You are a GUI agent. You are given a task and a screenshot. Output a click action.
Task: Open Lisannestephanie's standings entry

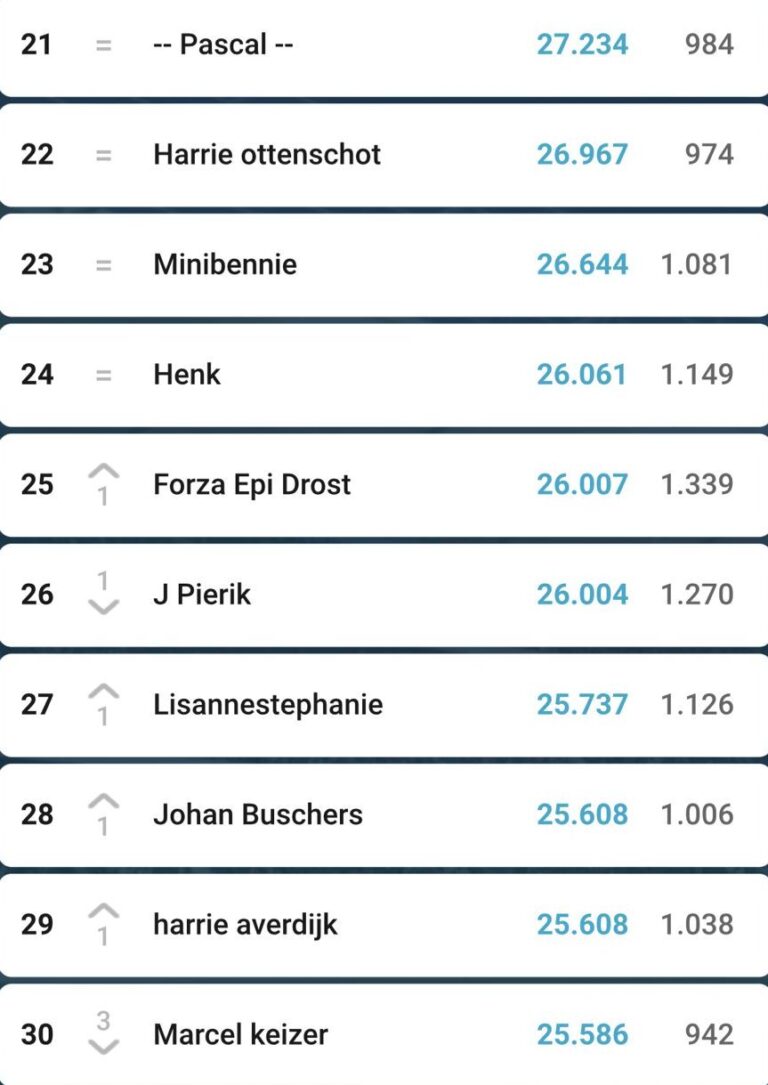[x=268, y=705]
